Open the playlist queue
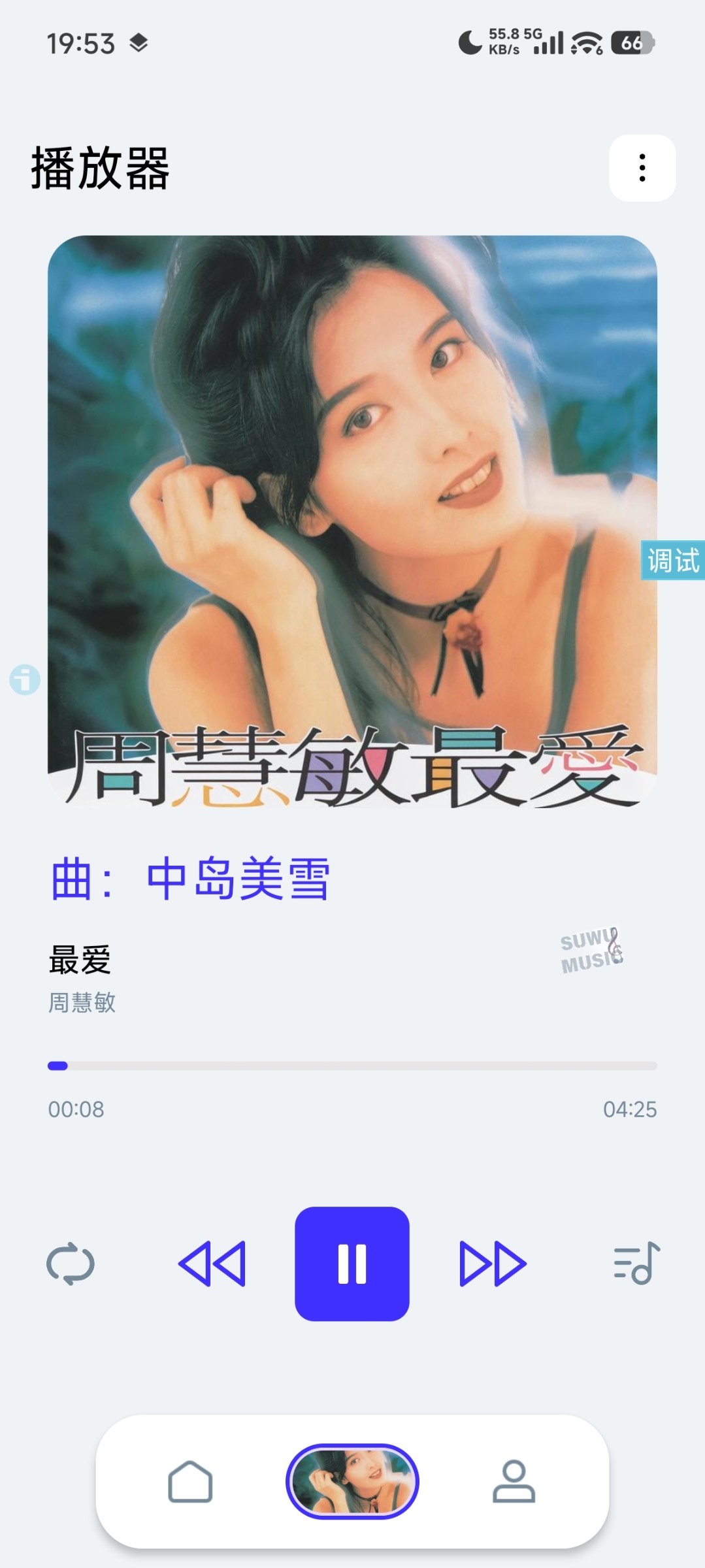This screenshot has height=1568, width=705. (x=636, y=1264)
